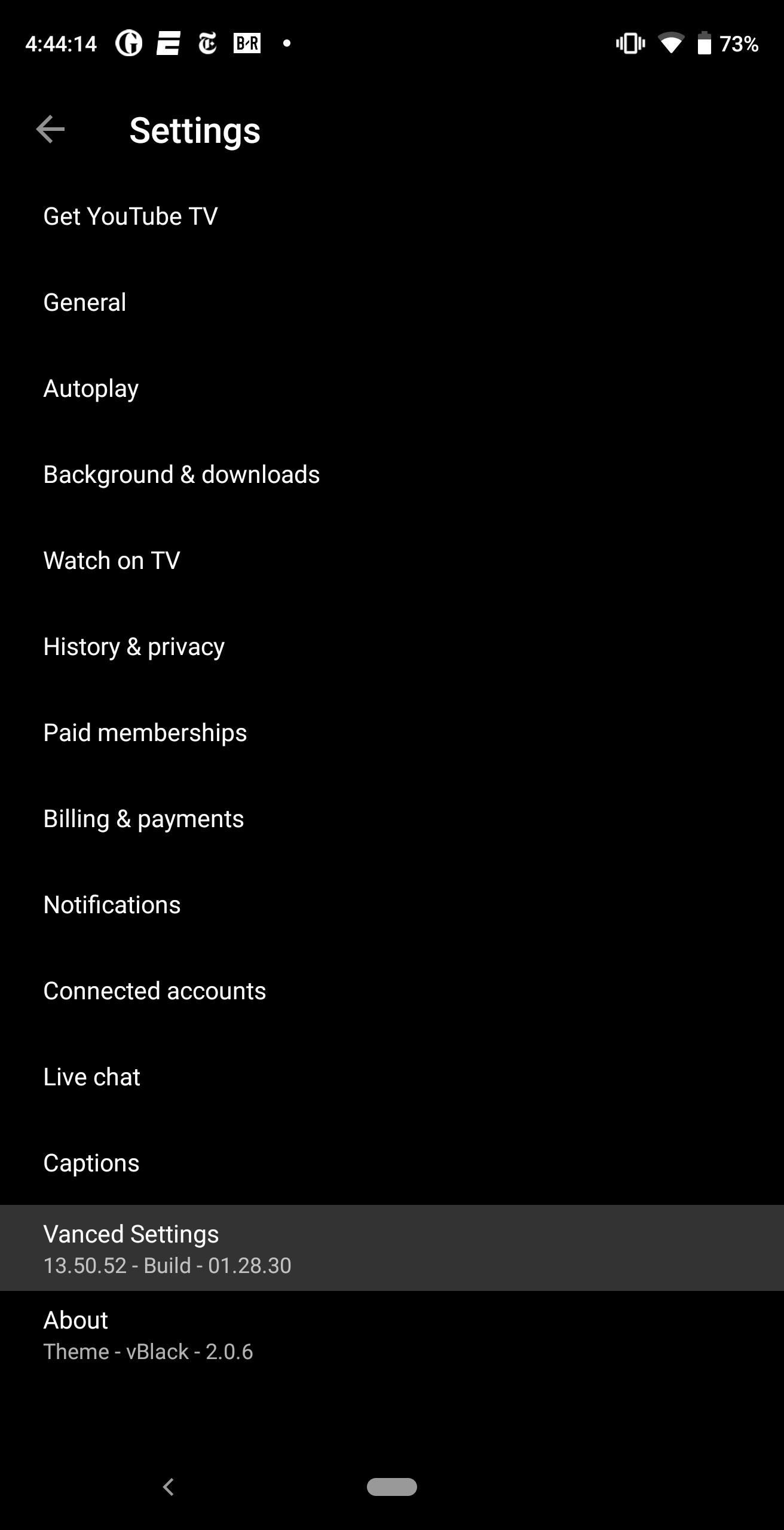The height and width of the screenshot is (1530, 784).
Task: Tap the vibrate mode status icon
Action: [629, 42]
